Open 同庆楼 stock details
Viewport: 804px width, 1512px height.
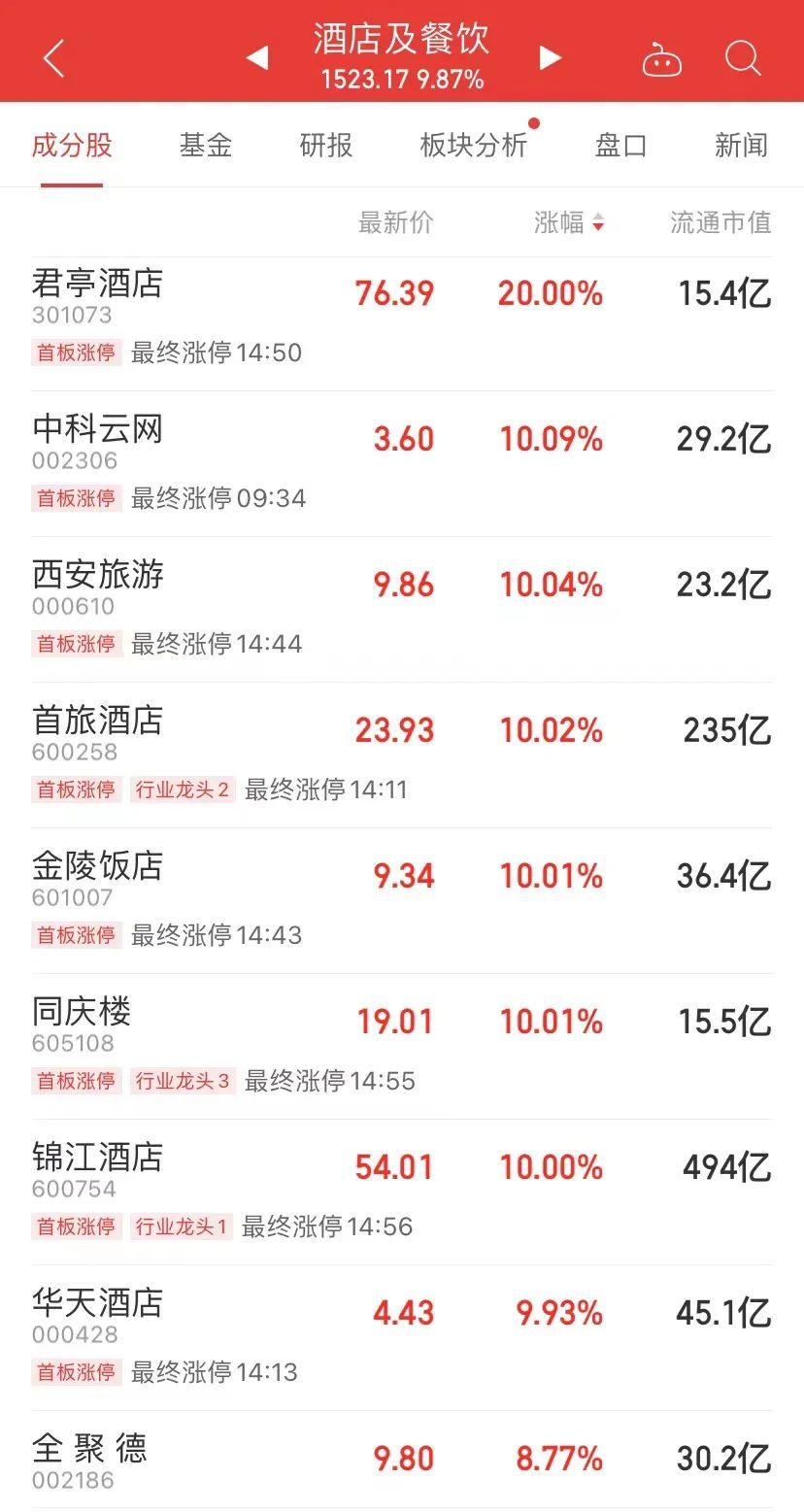pyautogui.click(x=82, y=1012)
